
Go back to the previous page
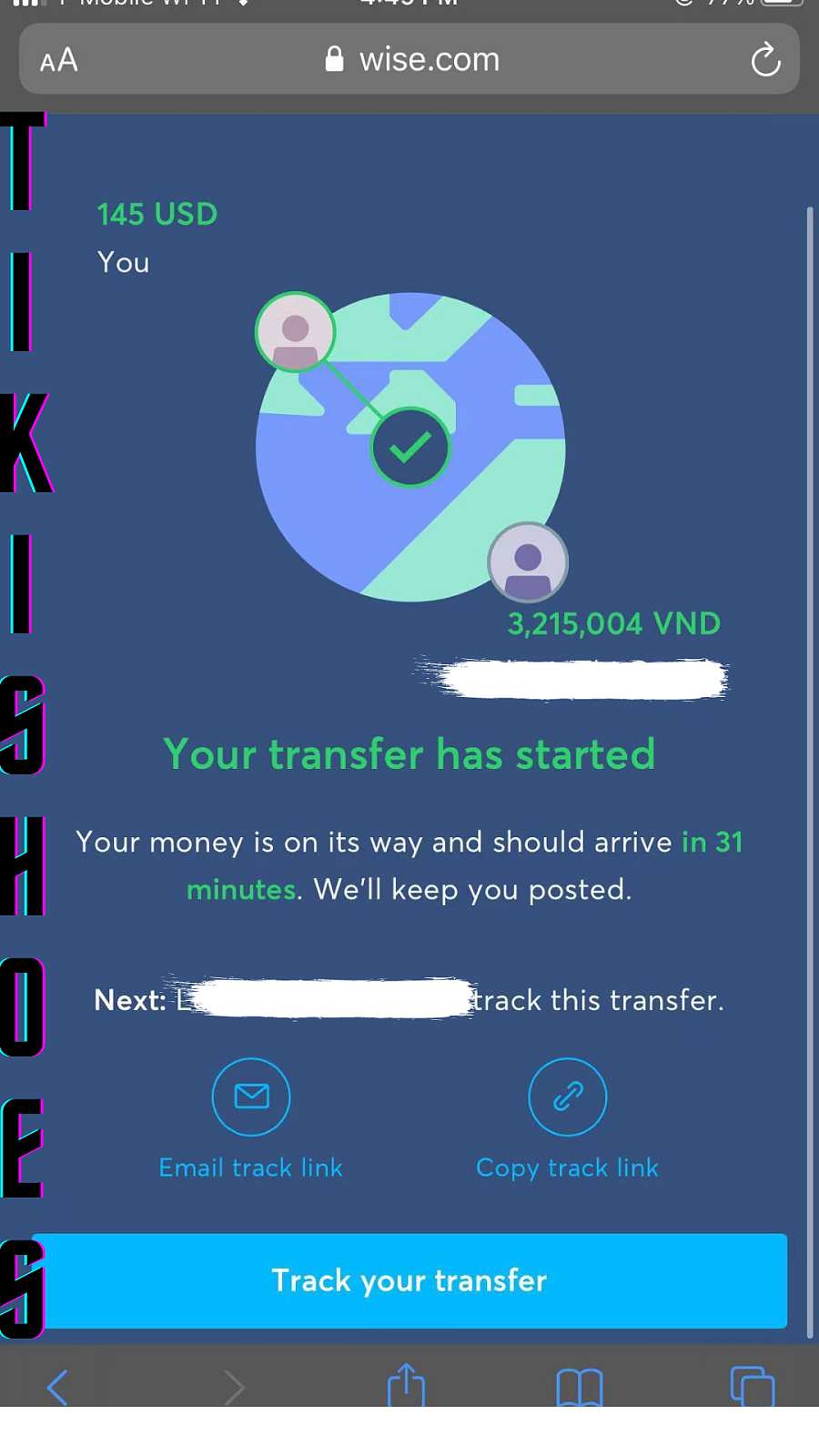point(57,1387)
